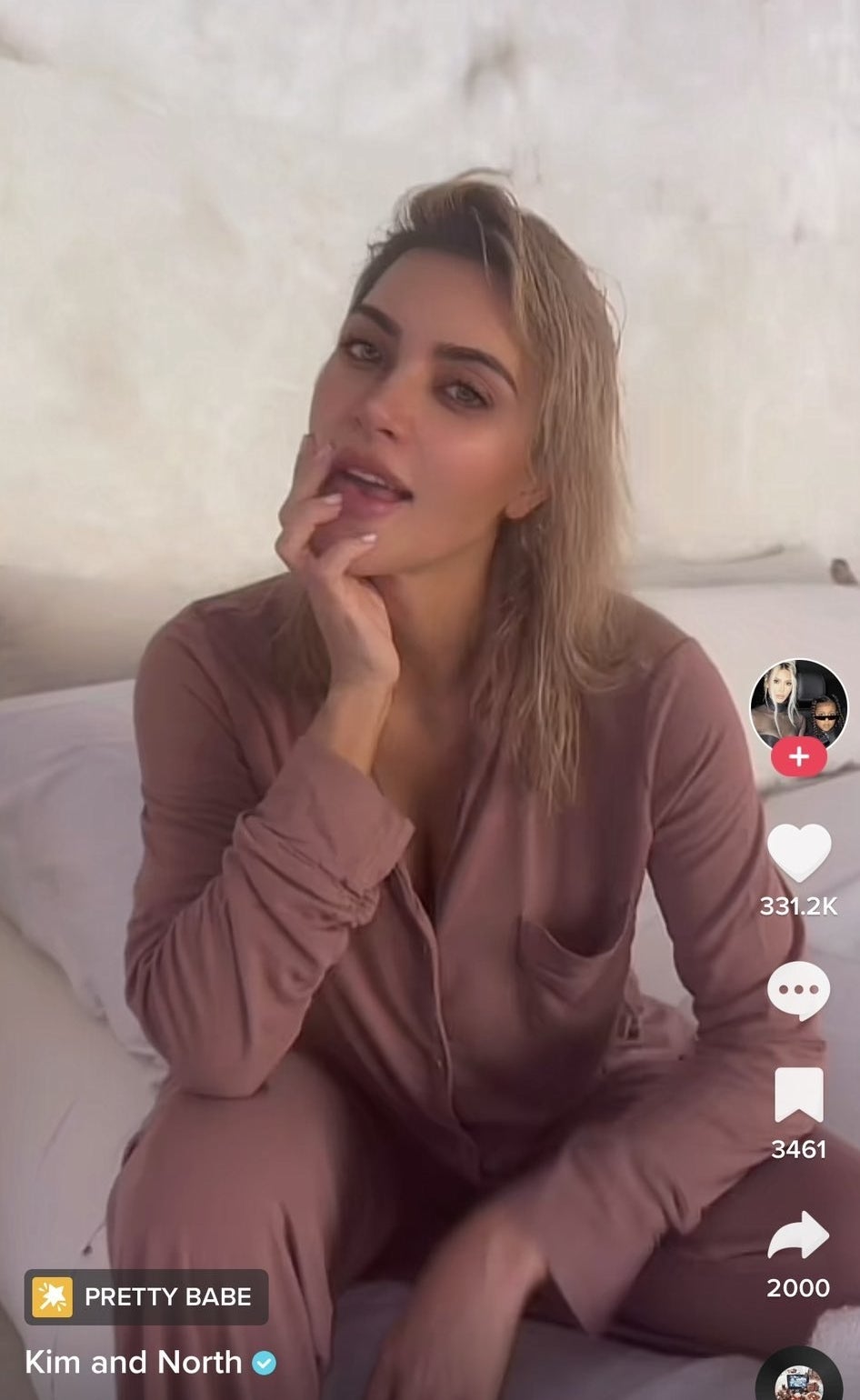Bookmark this video to favorites

[798, 1096]
